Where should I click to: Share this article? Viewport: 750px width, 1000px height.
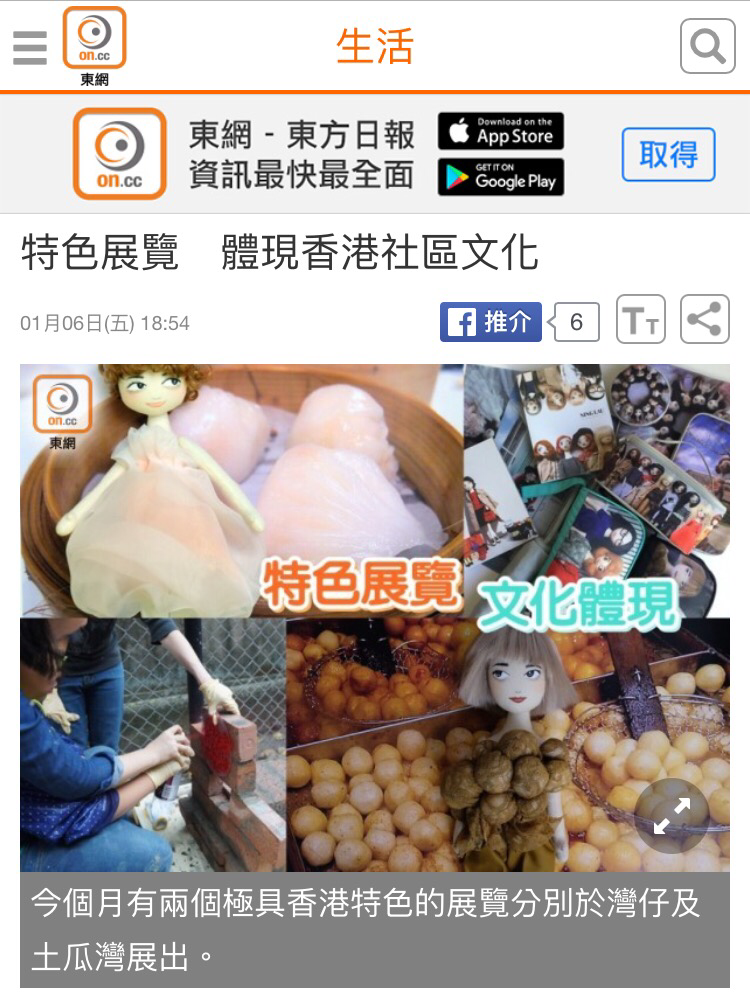coord(705,321)
